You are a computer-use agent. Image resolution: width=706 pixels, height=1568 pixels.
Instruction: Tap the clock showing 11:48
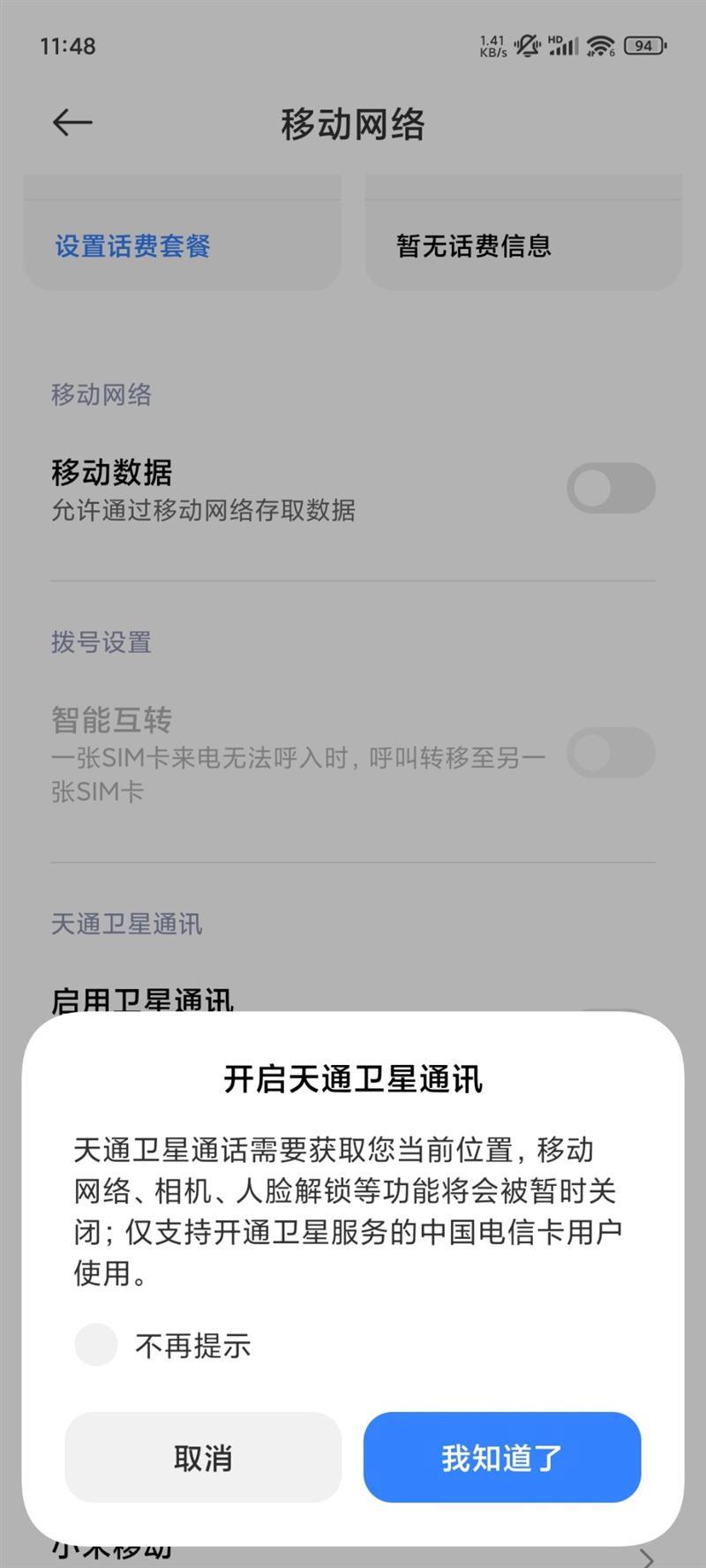click(x=67, y=47)
